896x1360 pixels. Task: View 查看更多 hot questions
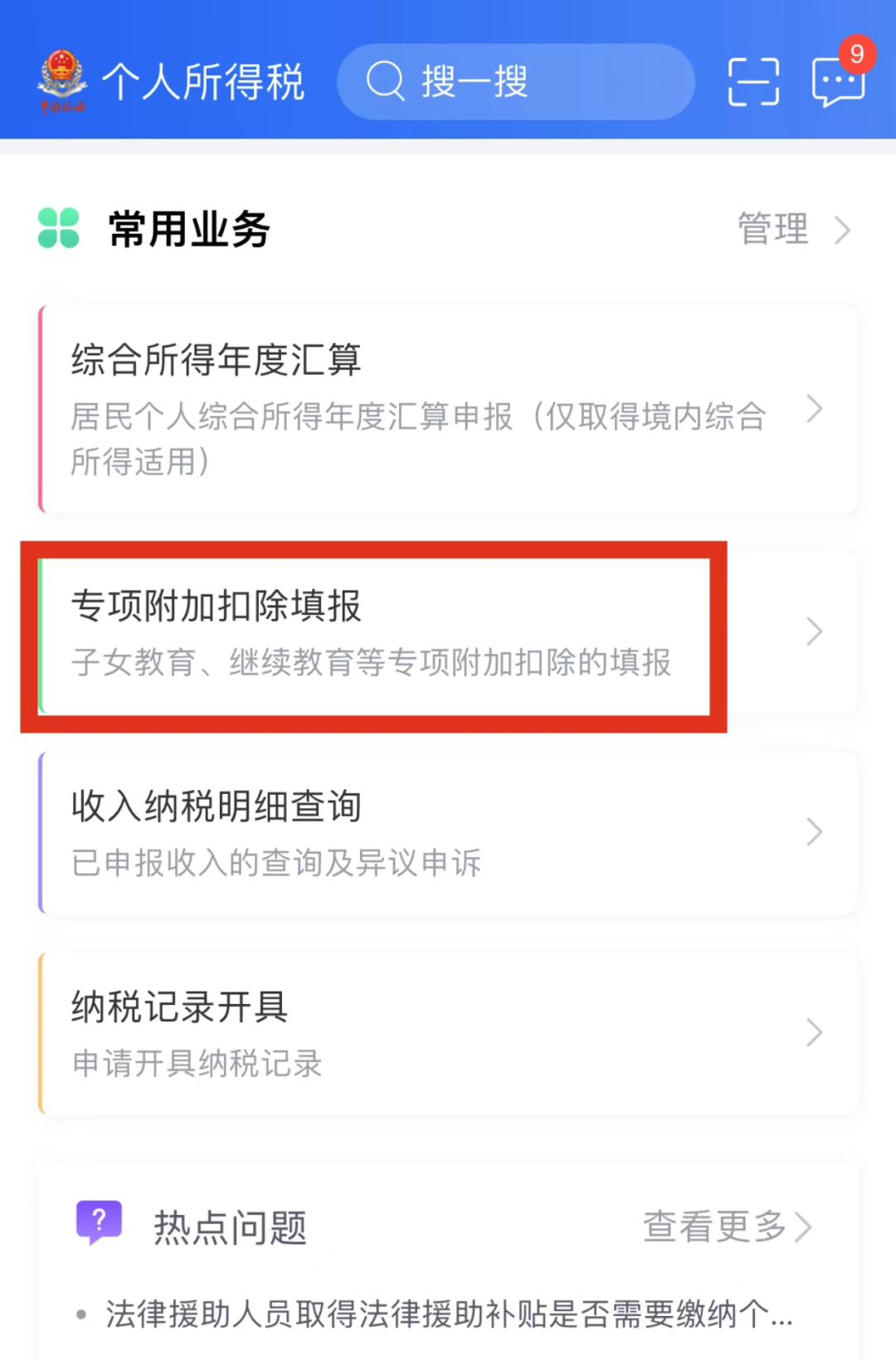point(726,1226)
